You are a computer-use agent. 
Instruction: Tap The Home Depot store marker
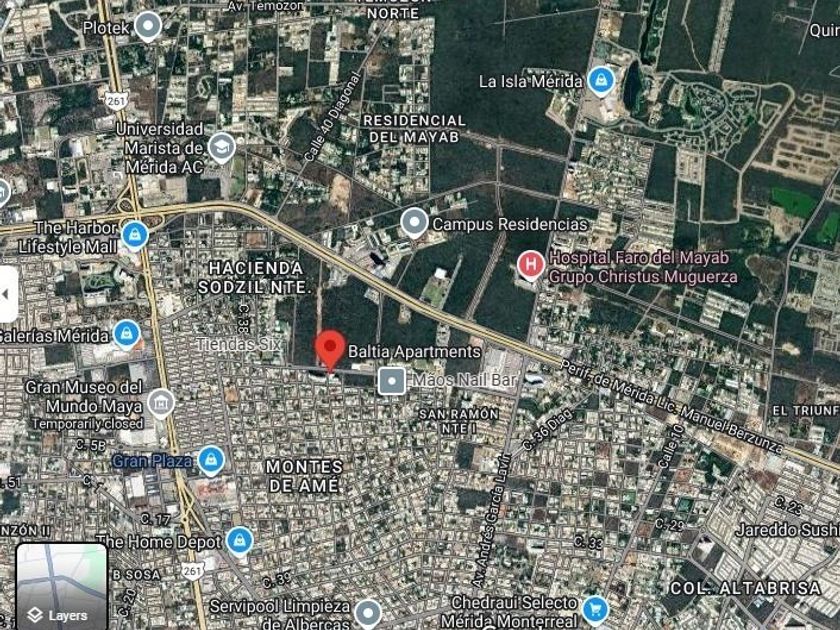point(239,542)
